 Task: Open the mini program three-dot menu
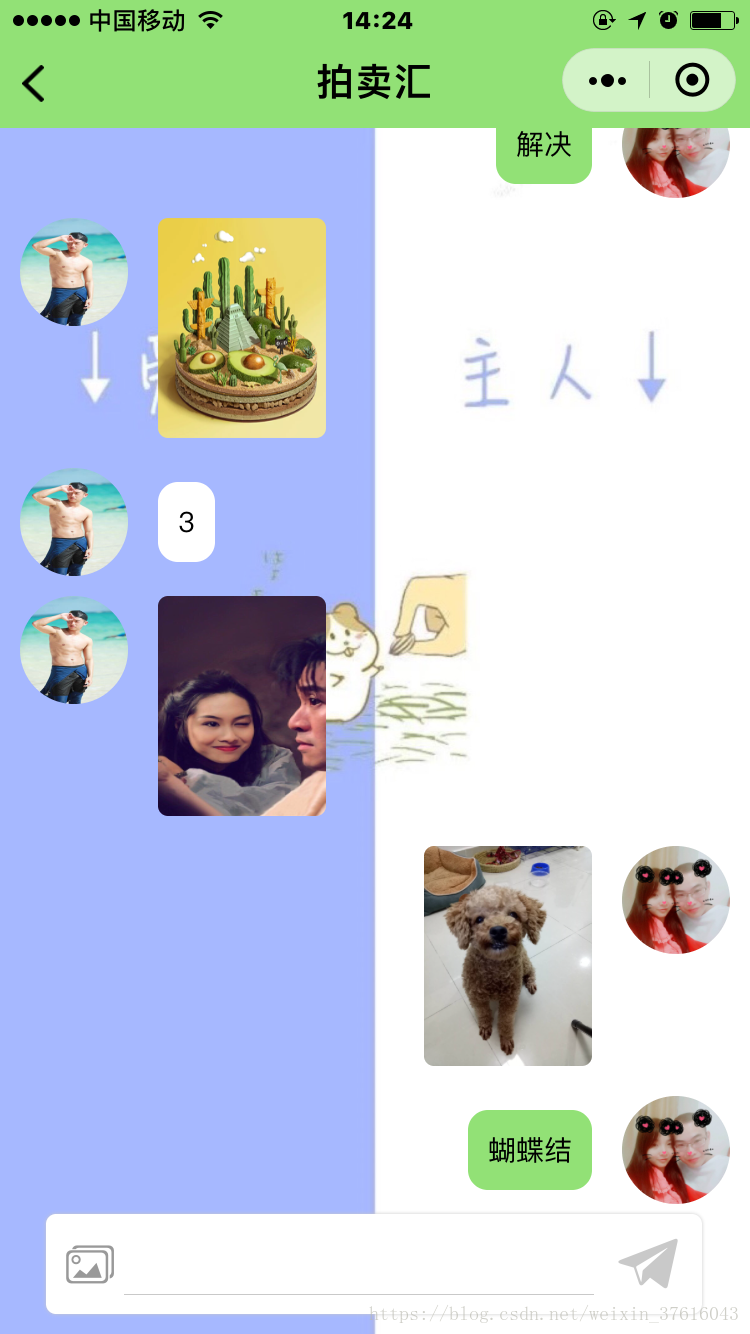(607, 81)
